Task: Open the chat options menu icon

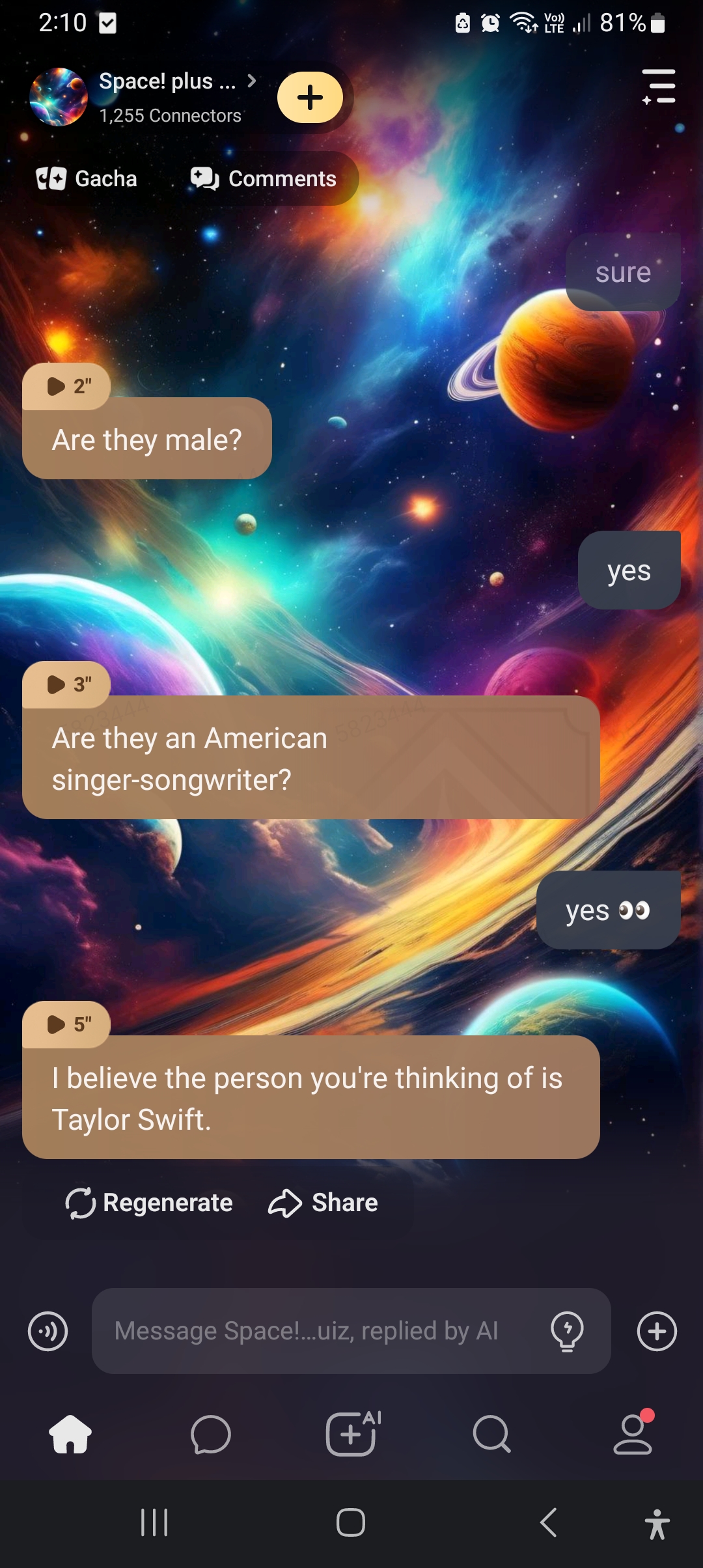Action: pyautogui.click(x=659, y=87)
